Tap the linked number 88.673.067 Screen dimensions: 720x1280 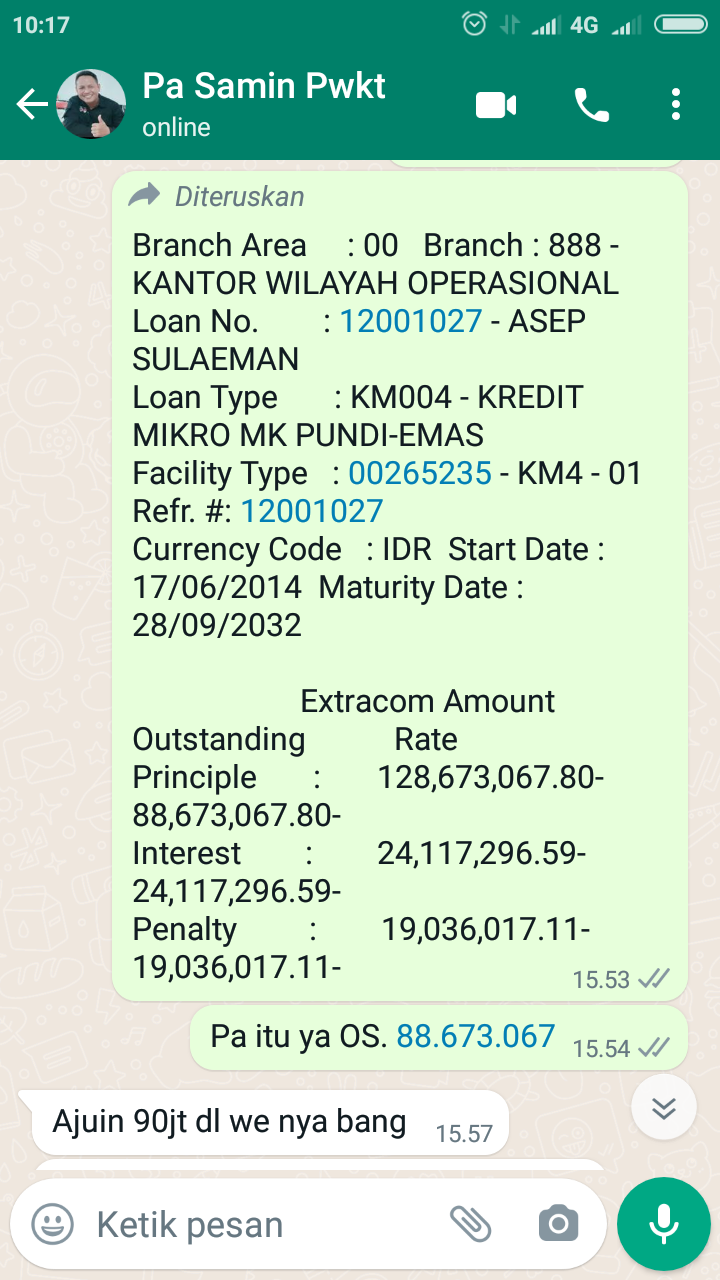(475, 1036)
